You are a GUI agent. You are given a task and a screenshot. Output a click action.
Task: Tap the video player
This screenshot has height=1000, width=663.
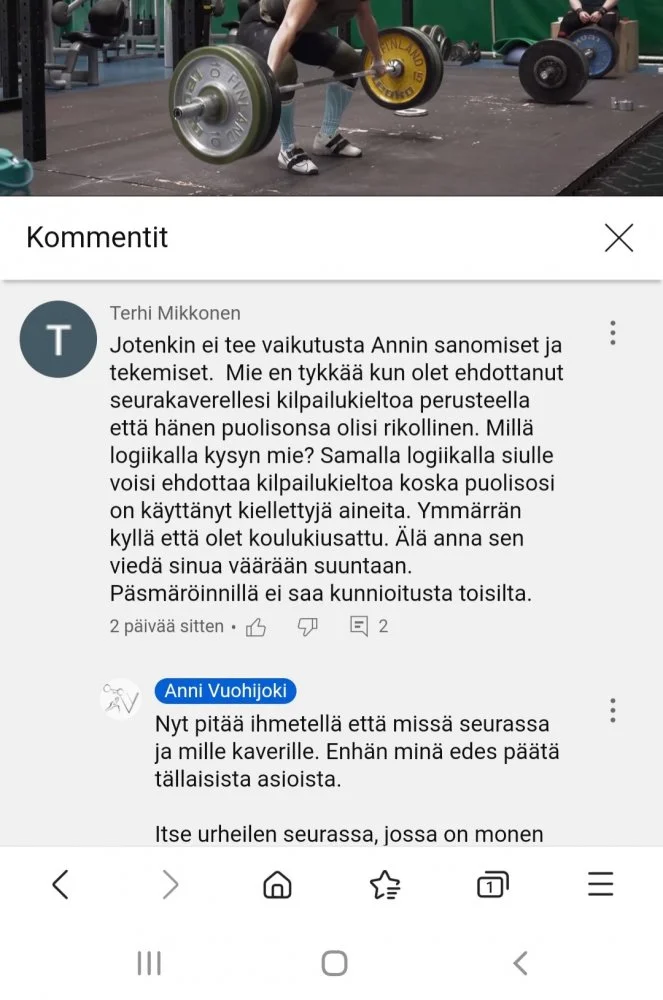(331, 97)
